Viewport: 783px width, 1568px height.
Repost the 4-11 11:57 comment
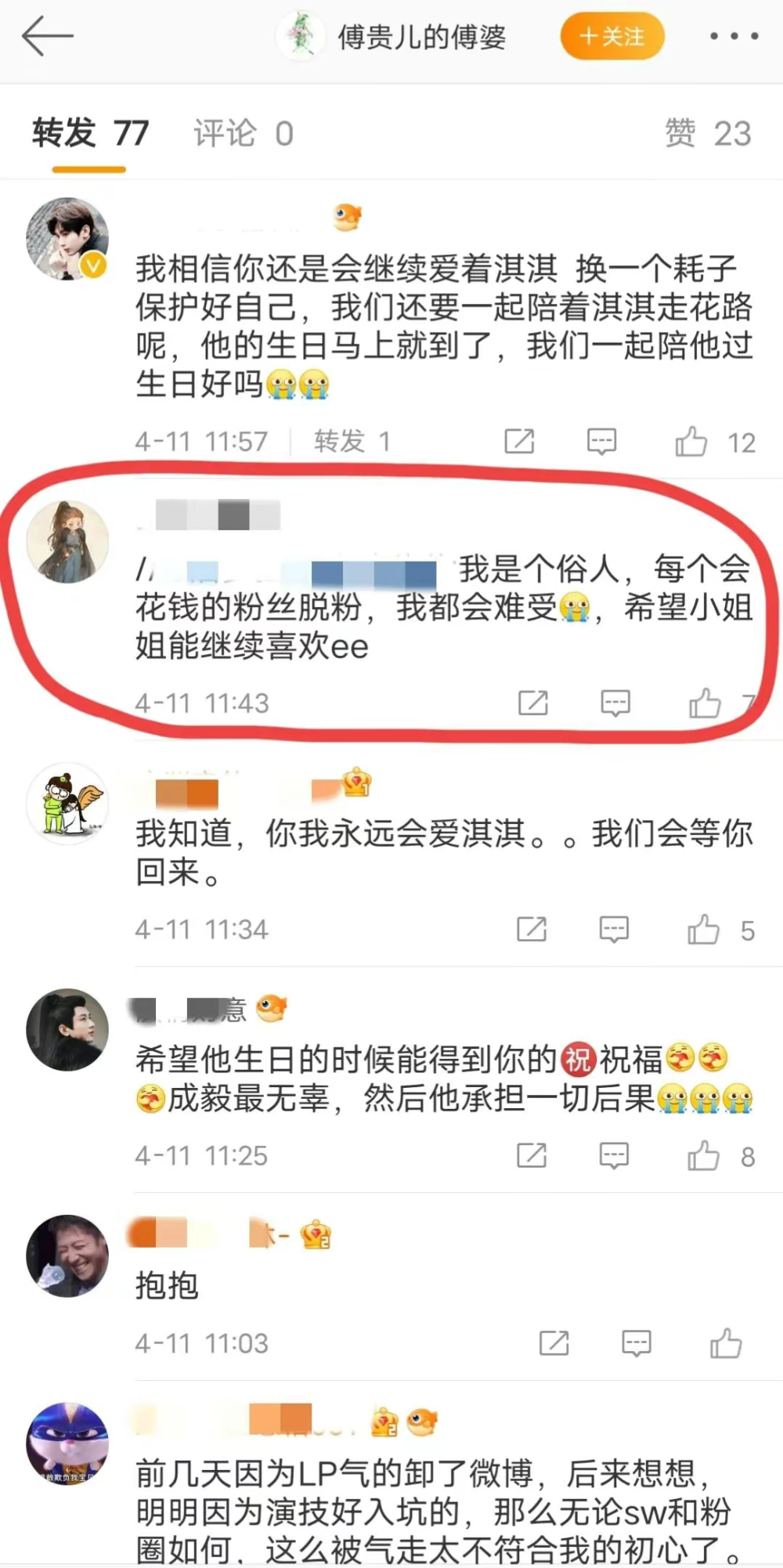coord(519,442)
